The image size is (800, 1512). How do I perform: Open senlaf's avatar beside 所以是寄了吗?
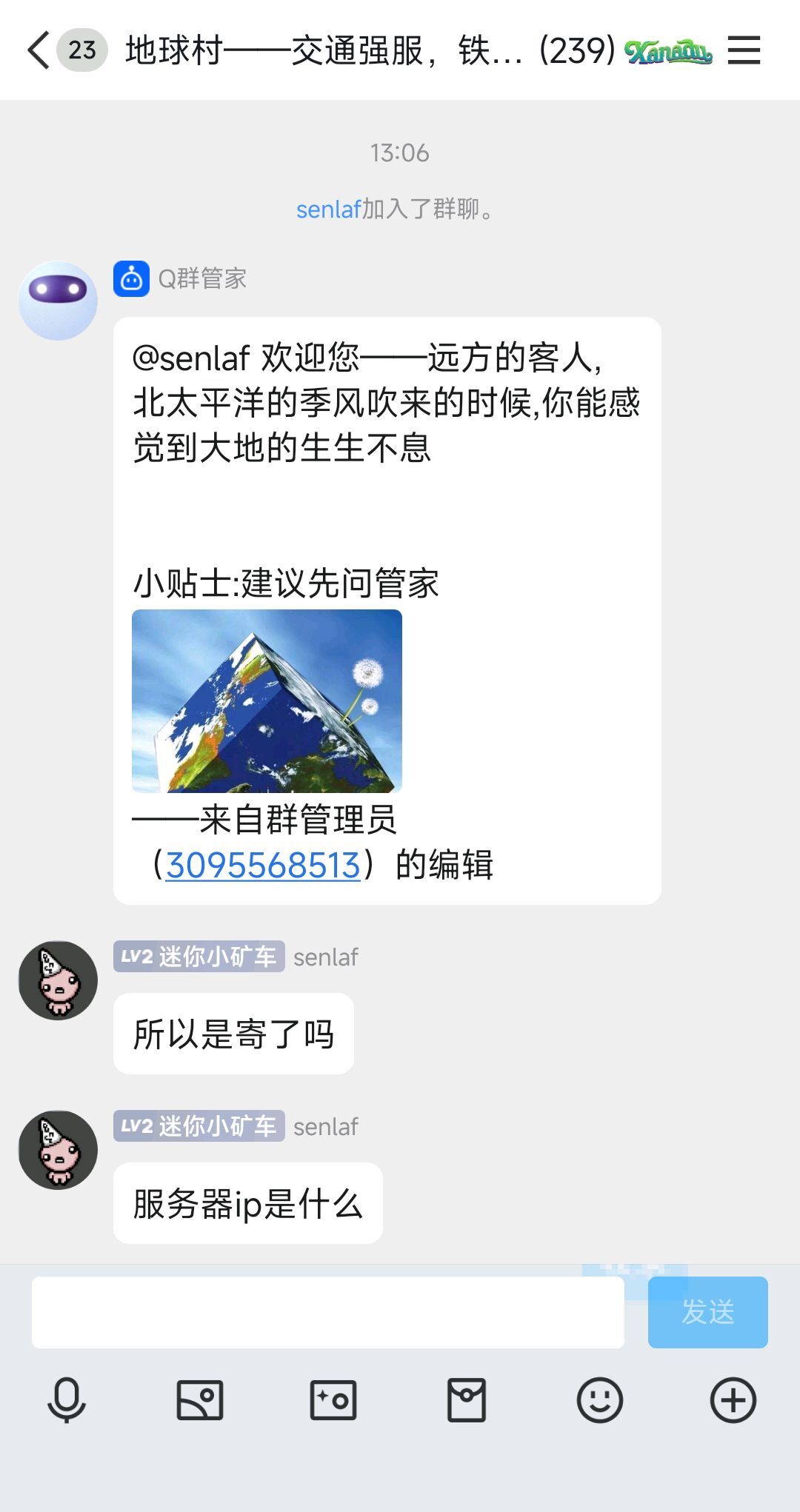tap(58, 980)
